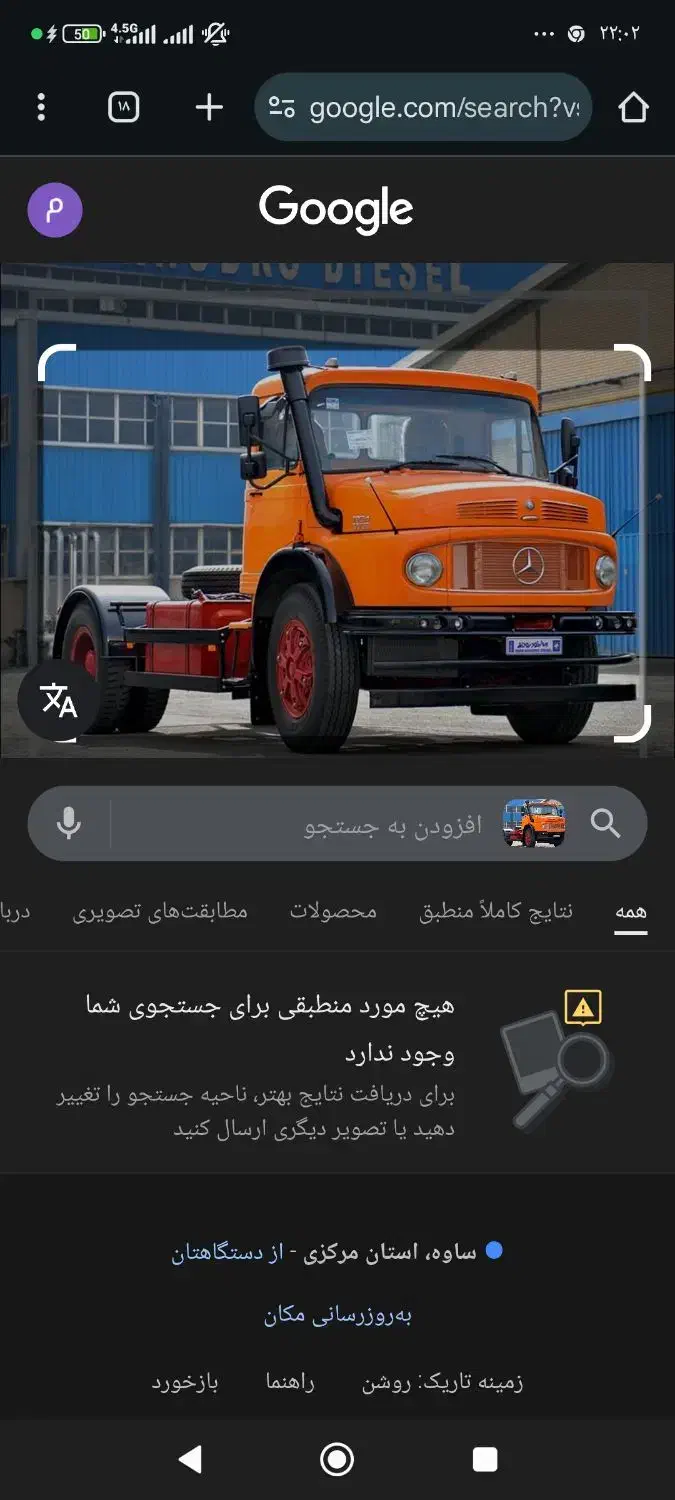Start voice search with the microphone
Viewport: 675px width, 1500px height.
pyautogui.click(x=68, y=823)
